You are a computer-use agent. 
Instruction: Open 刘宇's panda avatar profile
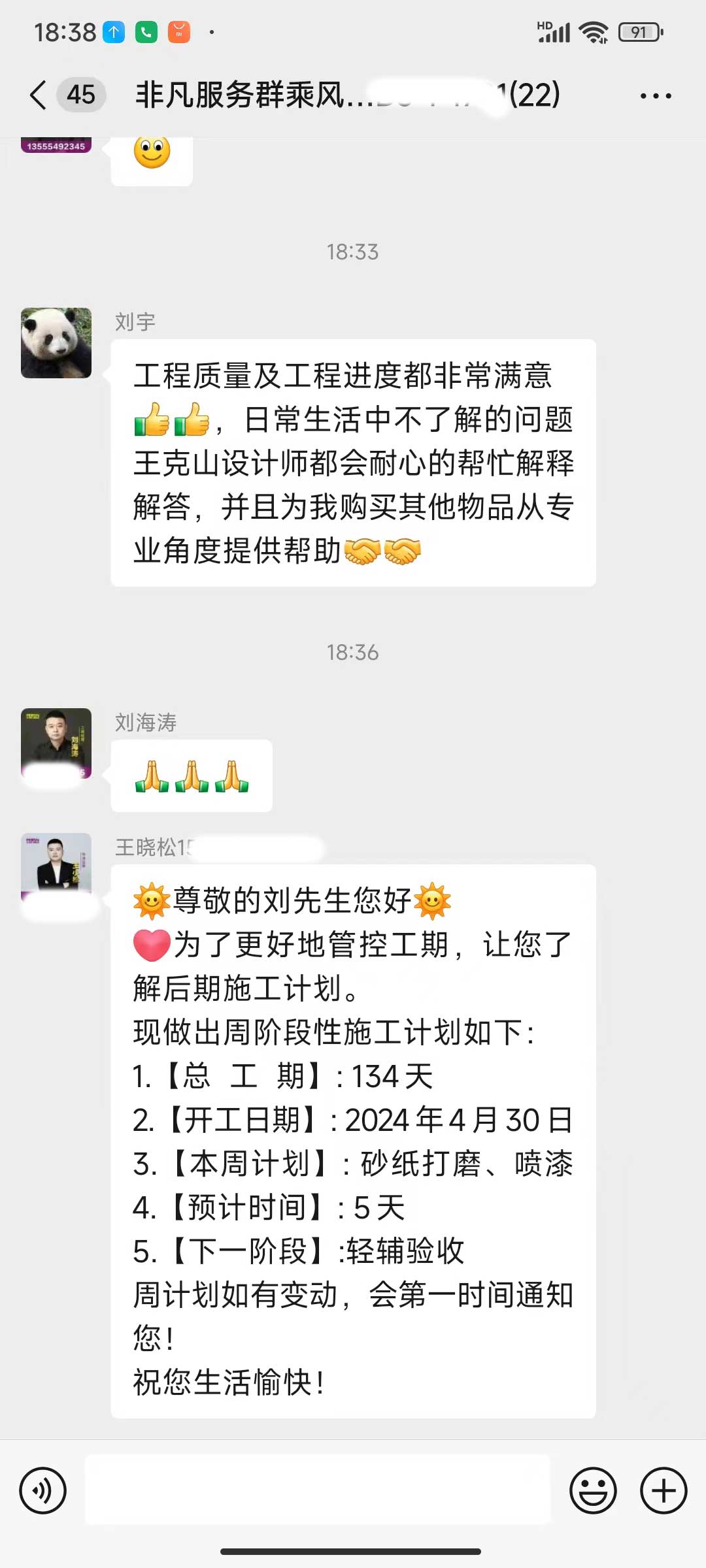(56, 343)
